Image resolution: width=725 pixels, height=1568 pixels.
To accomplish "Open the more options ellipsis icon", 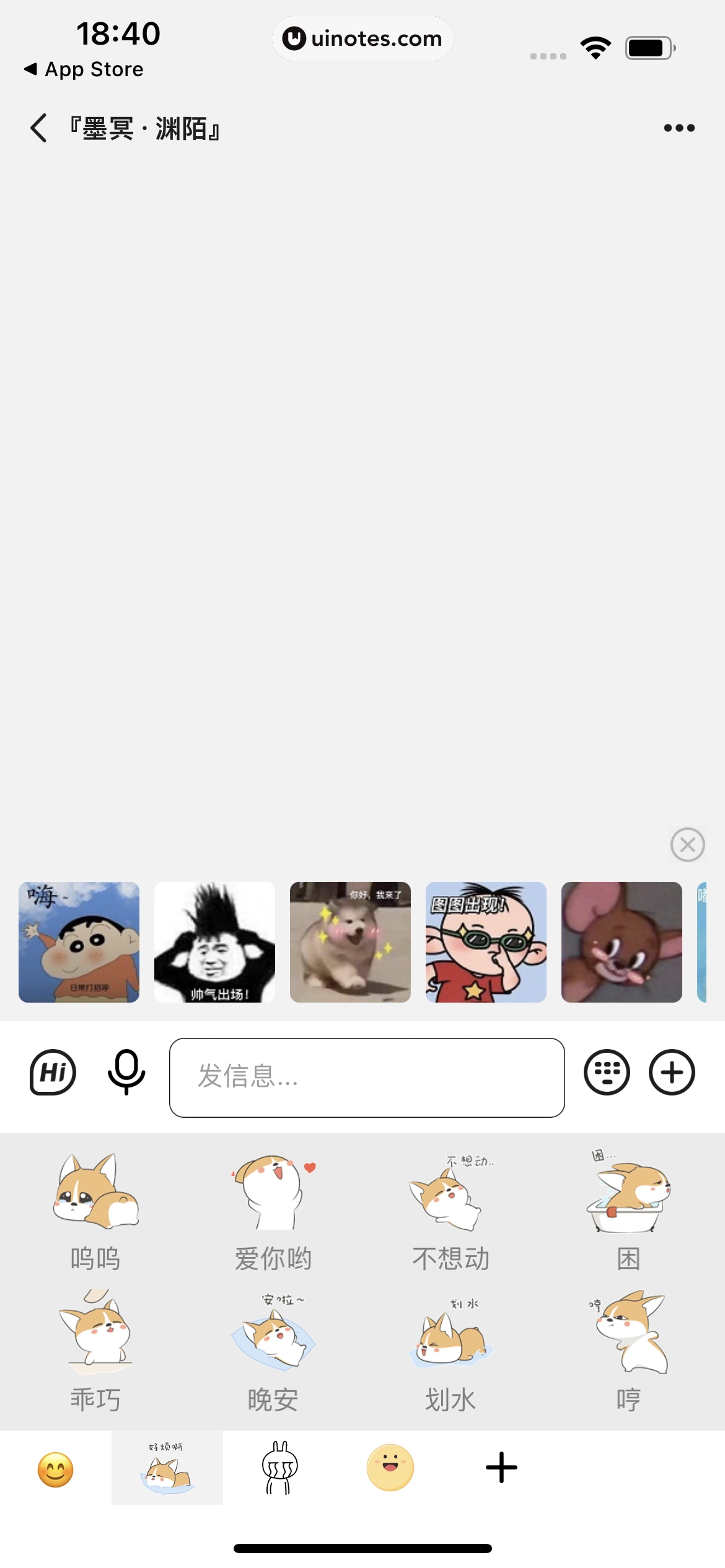I will pos(677,128).
